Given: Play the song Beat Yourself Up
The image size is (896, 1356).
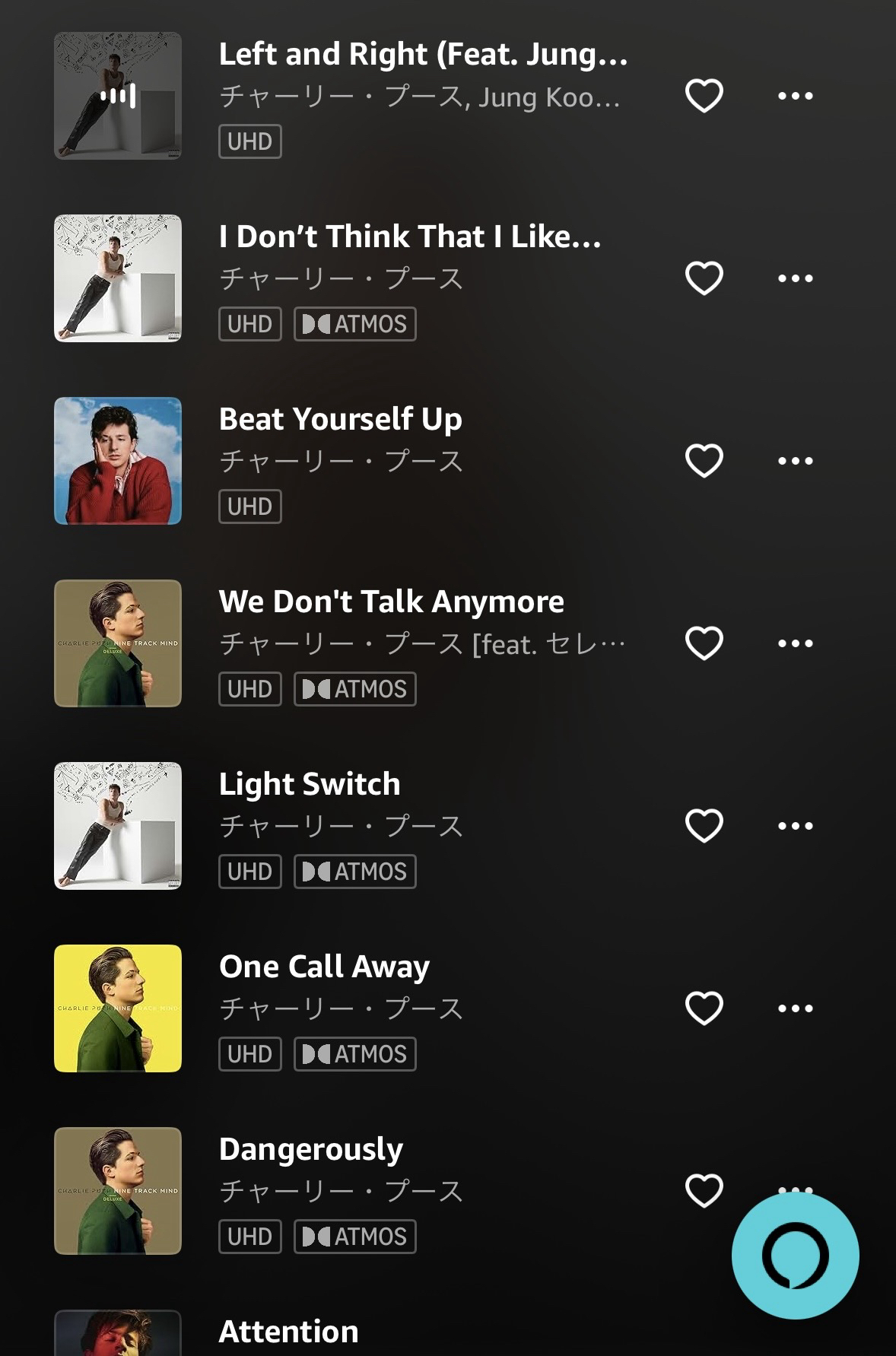Looking at the screenshot, I should point(340,420).
